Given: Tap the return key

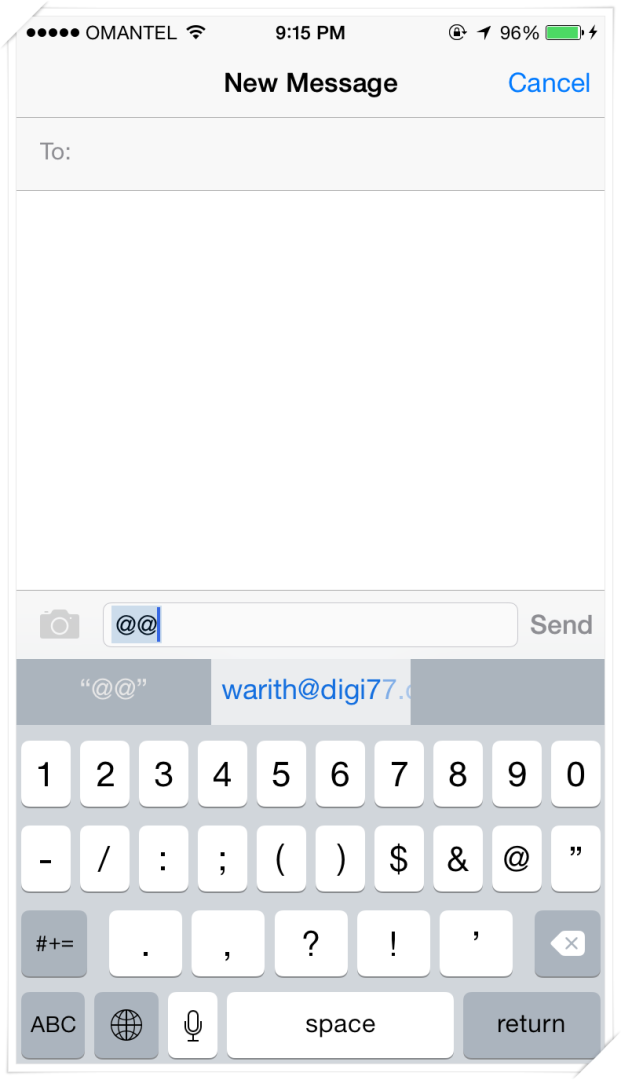Looking at the screenshot, I should (531, 1025).
